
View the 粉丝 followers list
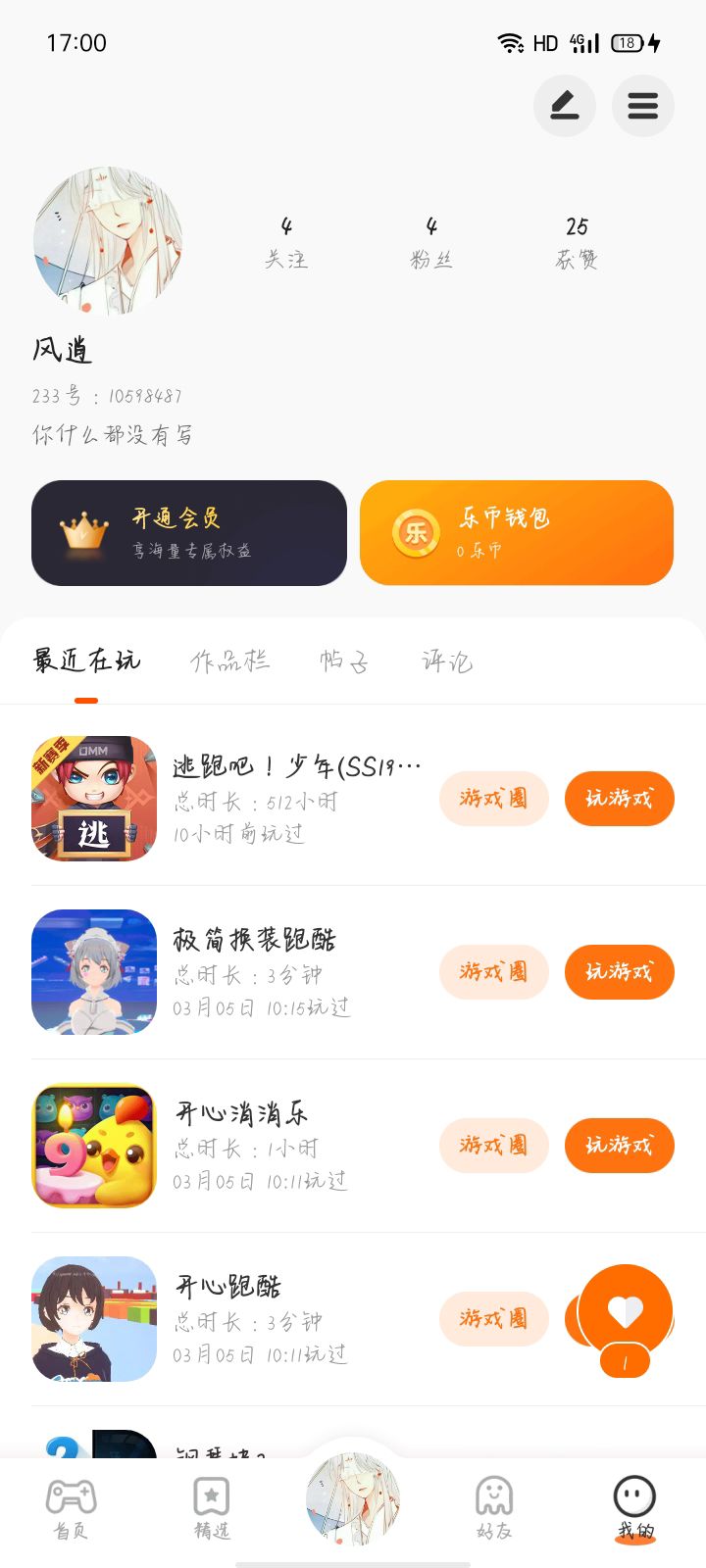click(x=431, y=242)
